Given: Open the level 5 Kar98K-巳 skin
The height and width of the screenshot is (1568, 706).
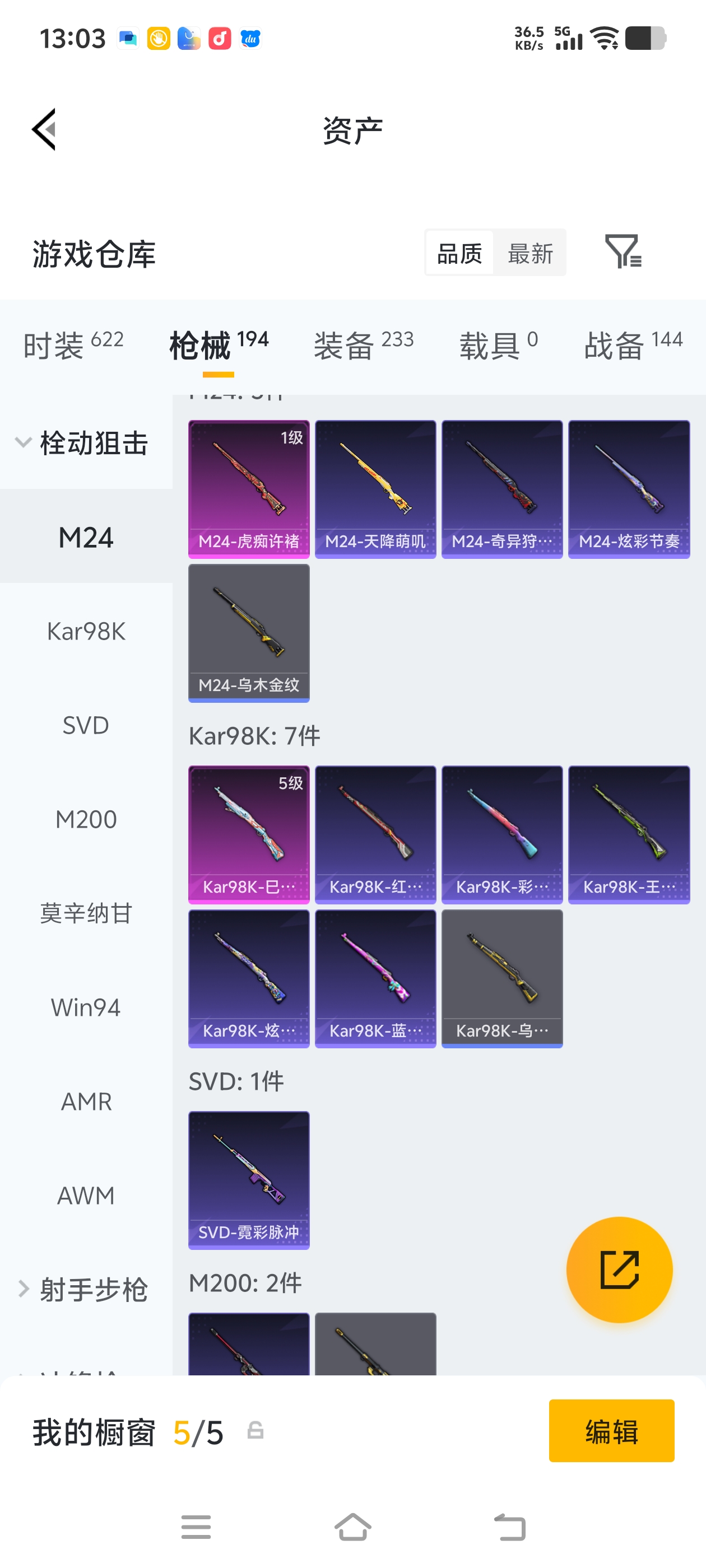Looking at the screenshot, I should [249, 834].
